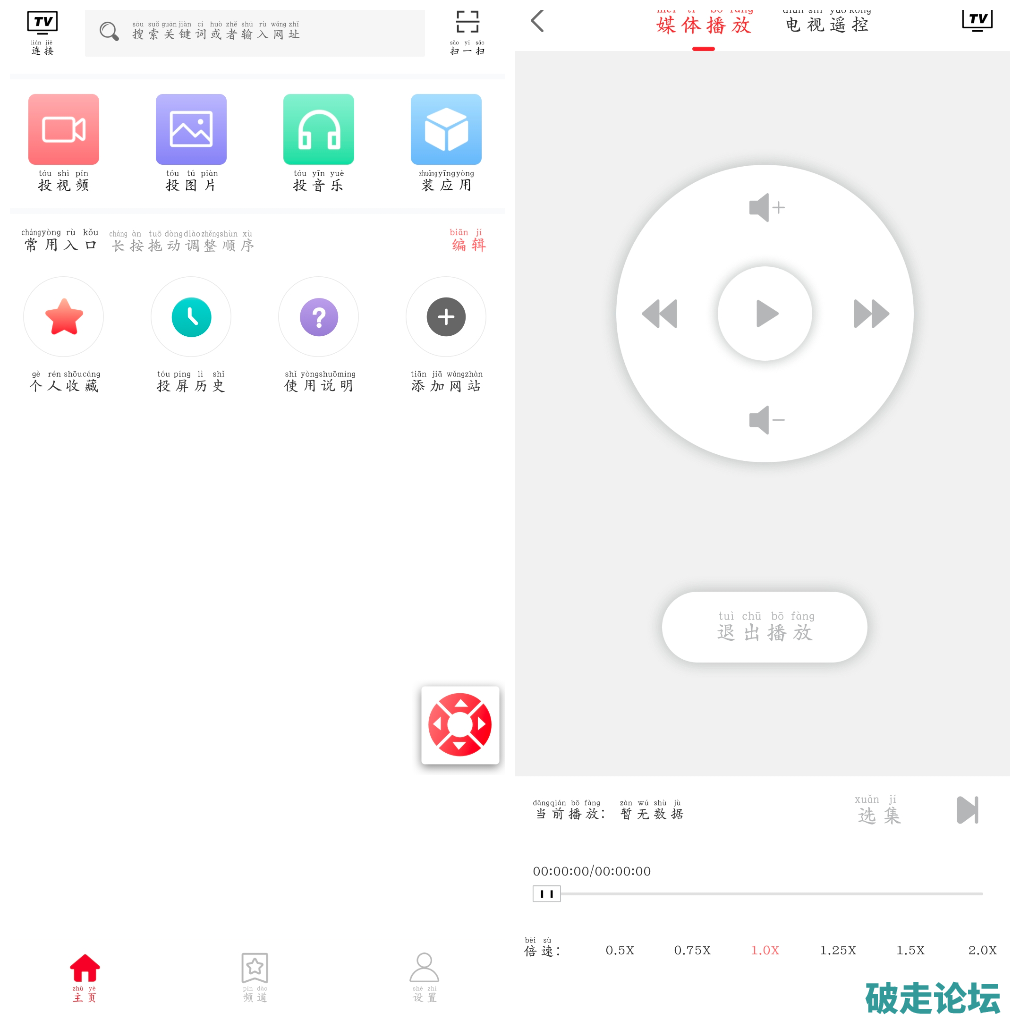Image resolution: width=1020 pixels, height=1020 pixels.
Task: Open the red floating remote control button
Action: click(460, 725)
